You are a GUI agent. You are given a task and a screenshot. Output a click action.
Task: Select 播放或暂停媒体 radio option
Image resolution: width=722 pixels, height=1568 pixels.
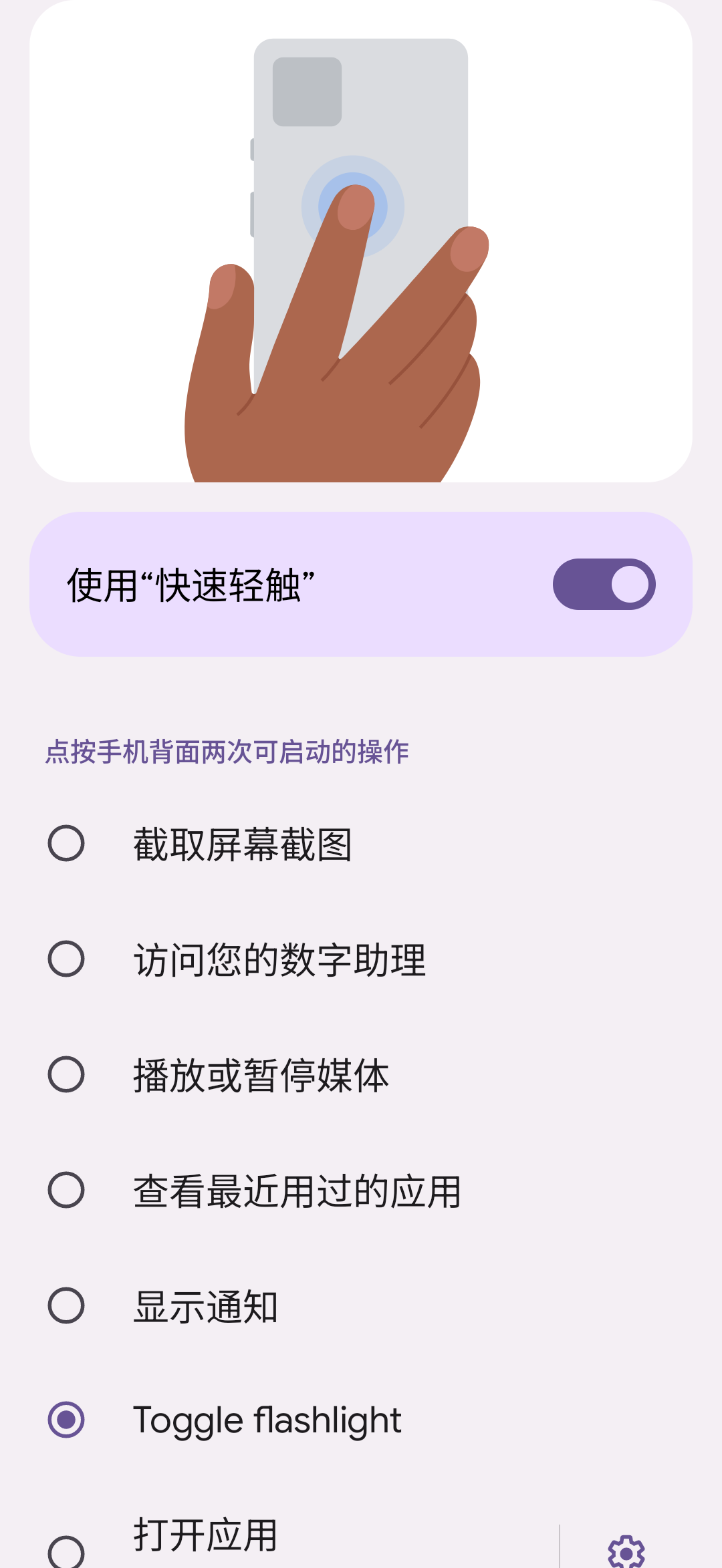click(67, 1074)
